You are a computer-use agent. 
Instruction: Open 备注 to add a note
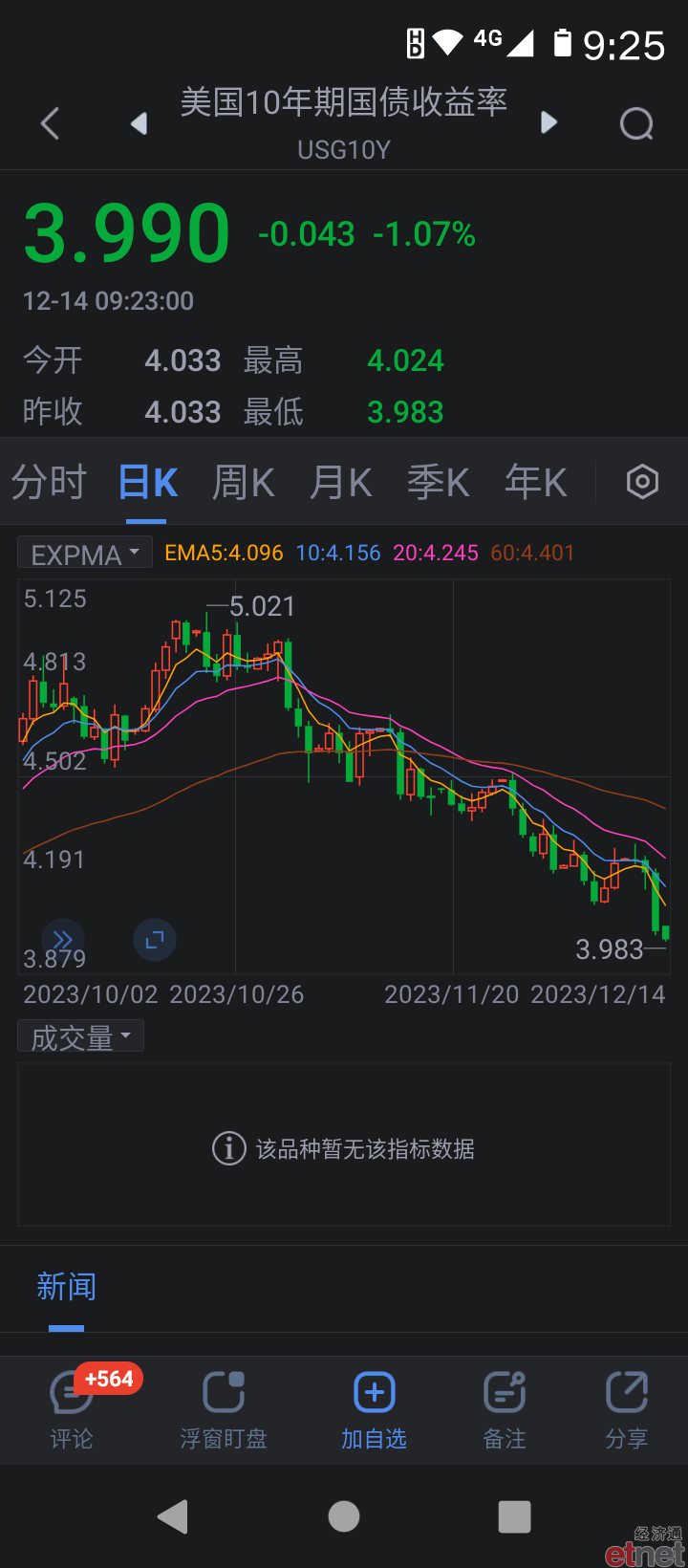click(505, 1409)
